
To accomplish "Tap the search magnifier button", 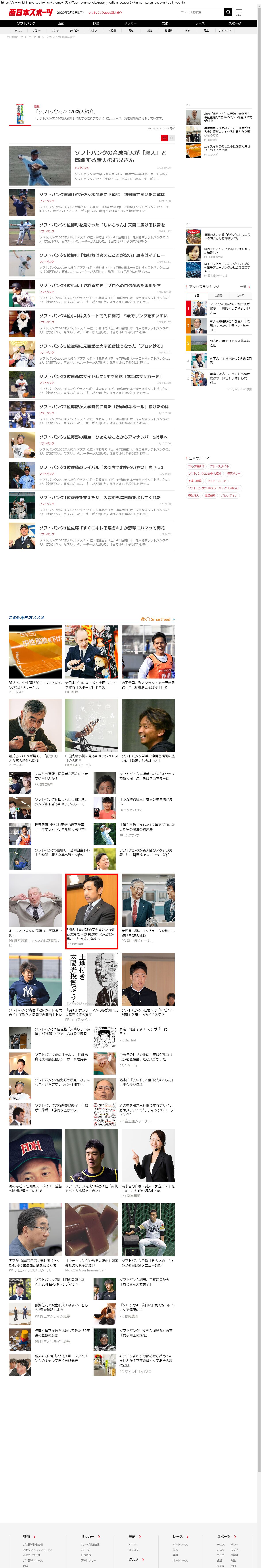I will (x=228, y=12).
